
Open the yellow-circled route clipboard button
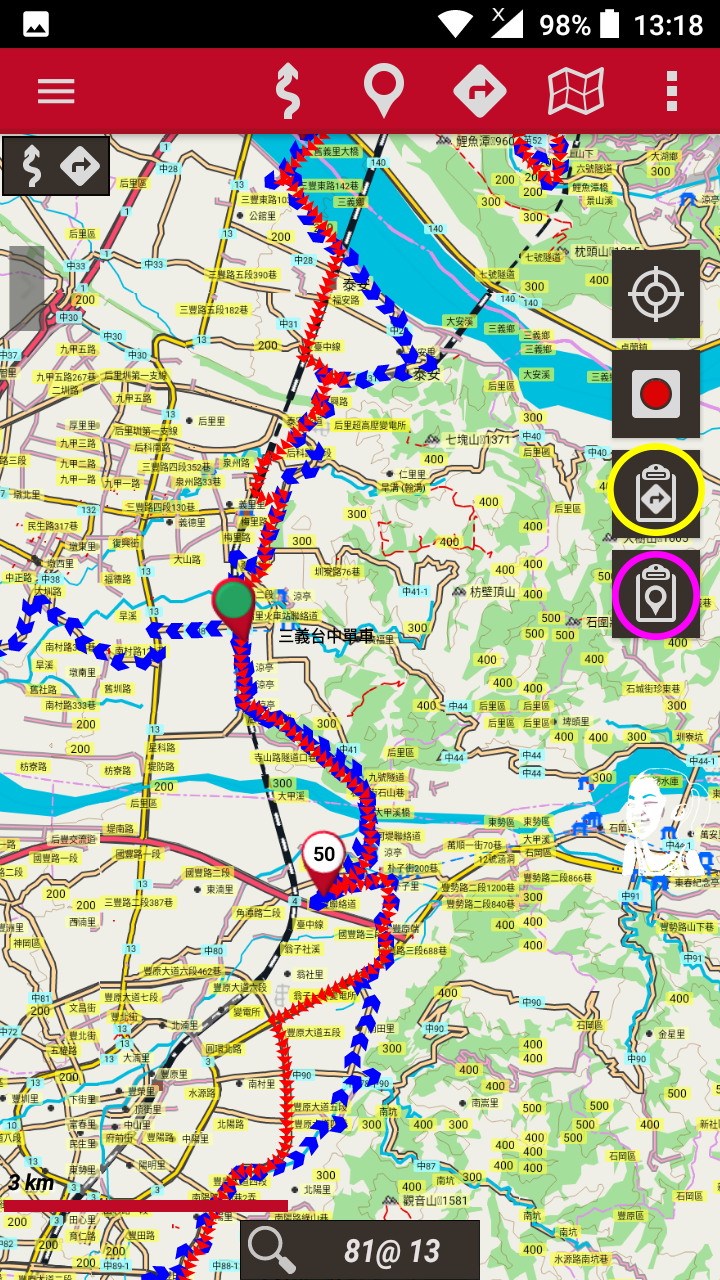coord(656,492)
